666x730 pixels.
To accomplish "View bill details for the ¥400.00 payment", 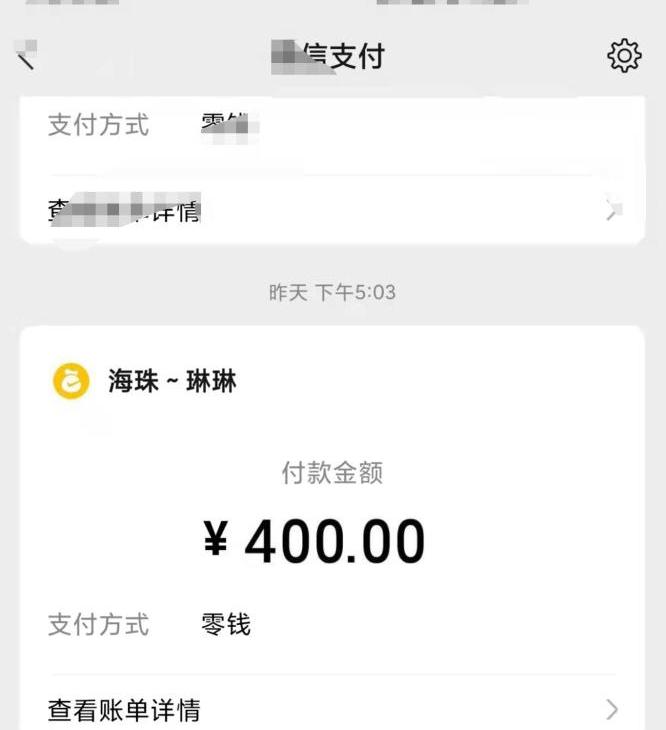I will tap(330, 710).
